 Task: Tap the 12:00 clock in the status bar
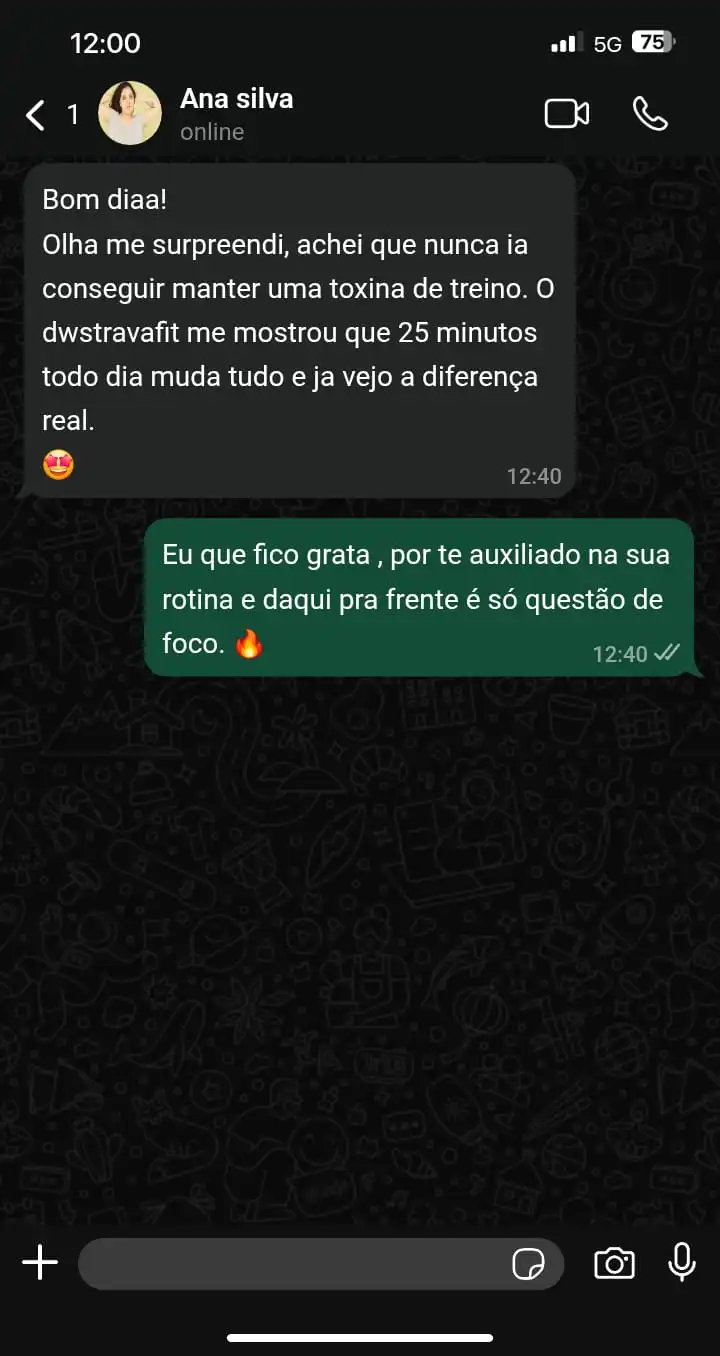pos(104,43)
